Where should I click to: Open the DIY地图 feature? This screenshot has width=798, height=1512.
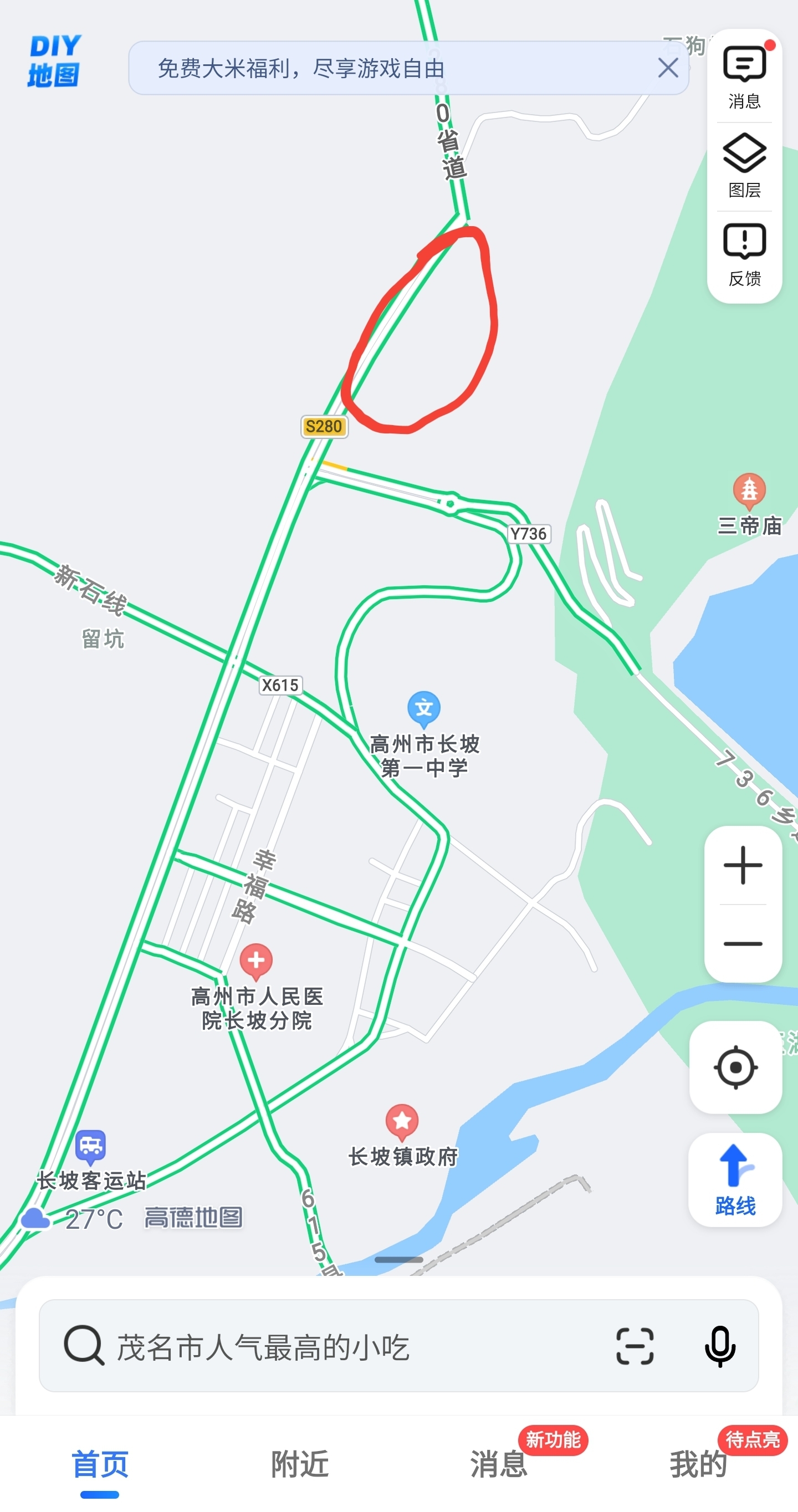coord(54,61)
